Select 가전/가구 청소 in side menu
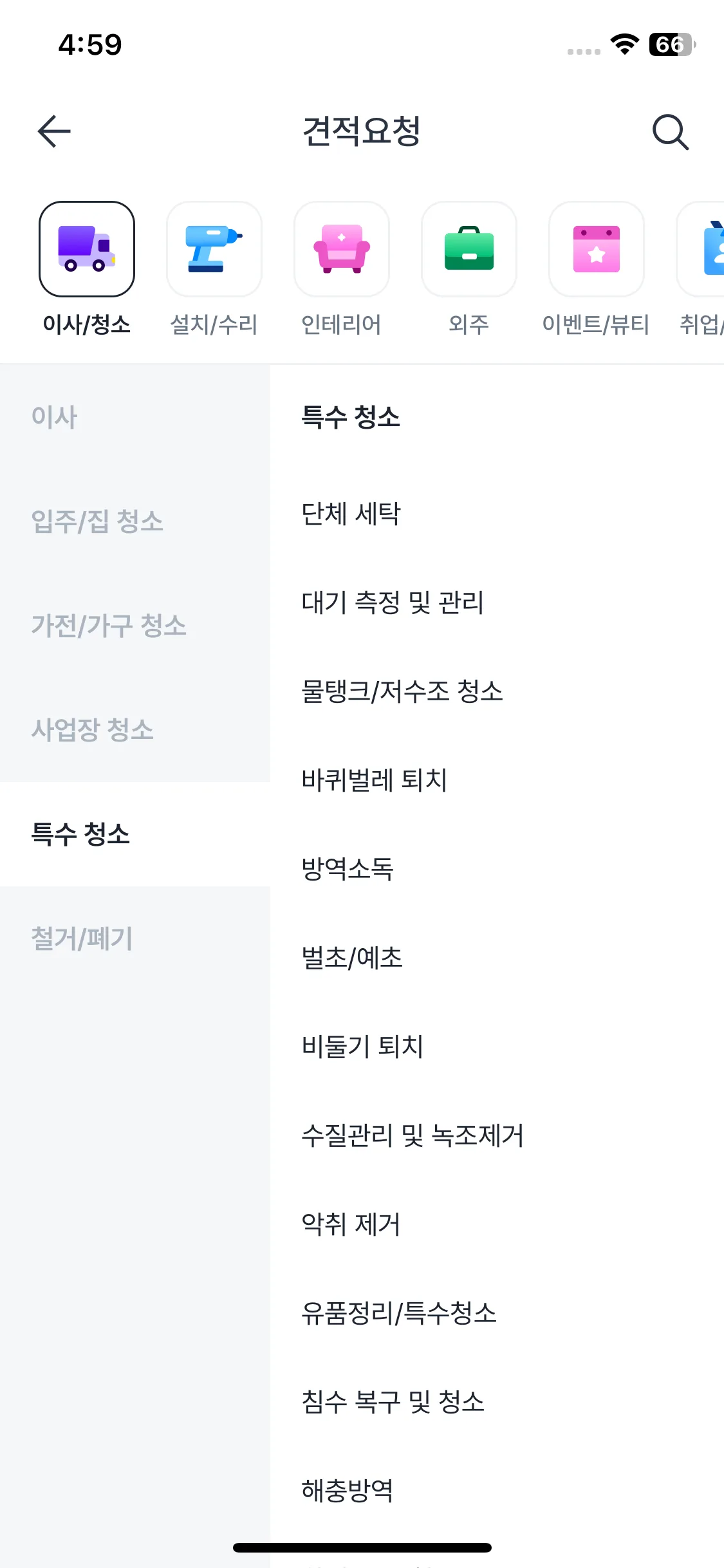Screen dimensions: 724x1568 pos(135,626)
